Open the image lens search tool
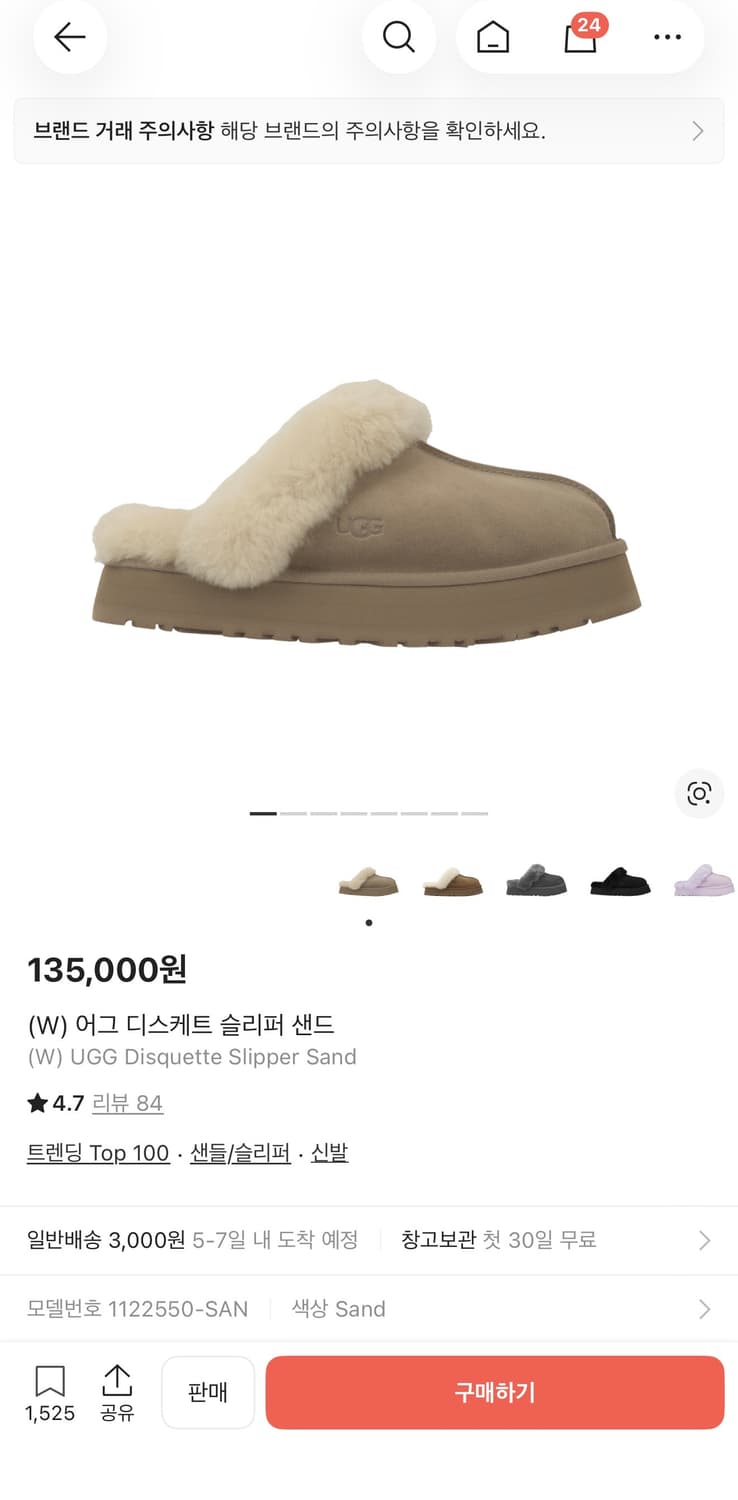Screen dimensions: 738x1500 (x=699, y=794)
